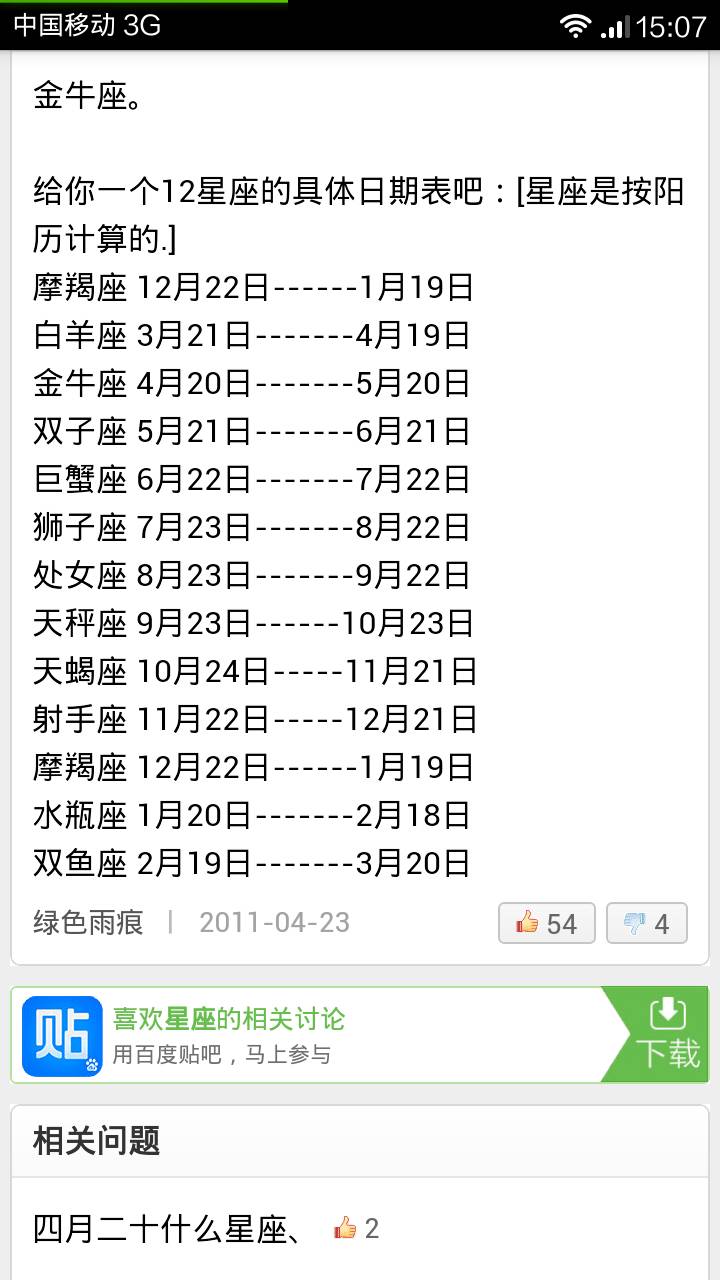This screenshot has height=1280, width=720.
Task: Upvote the answer with 54 likes
Action: 546,923
